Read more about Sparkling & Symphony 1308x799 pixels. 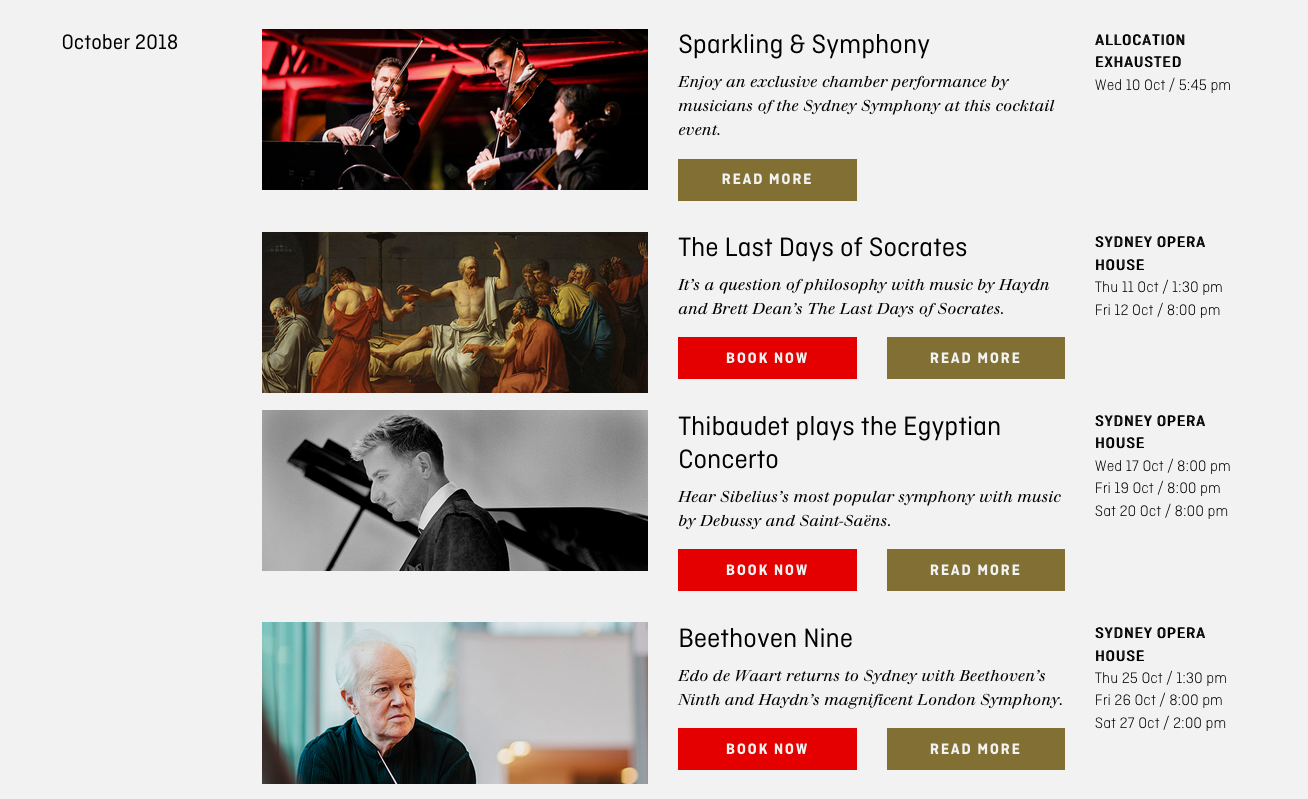pos(767,180)
